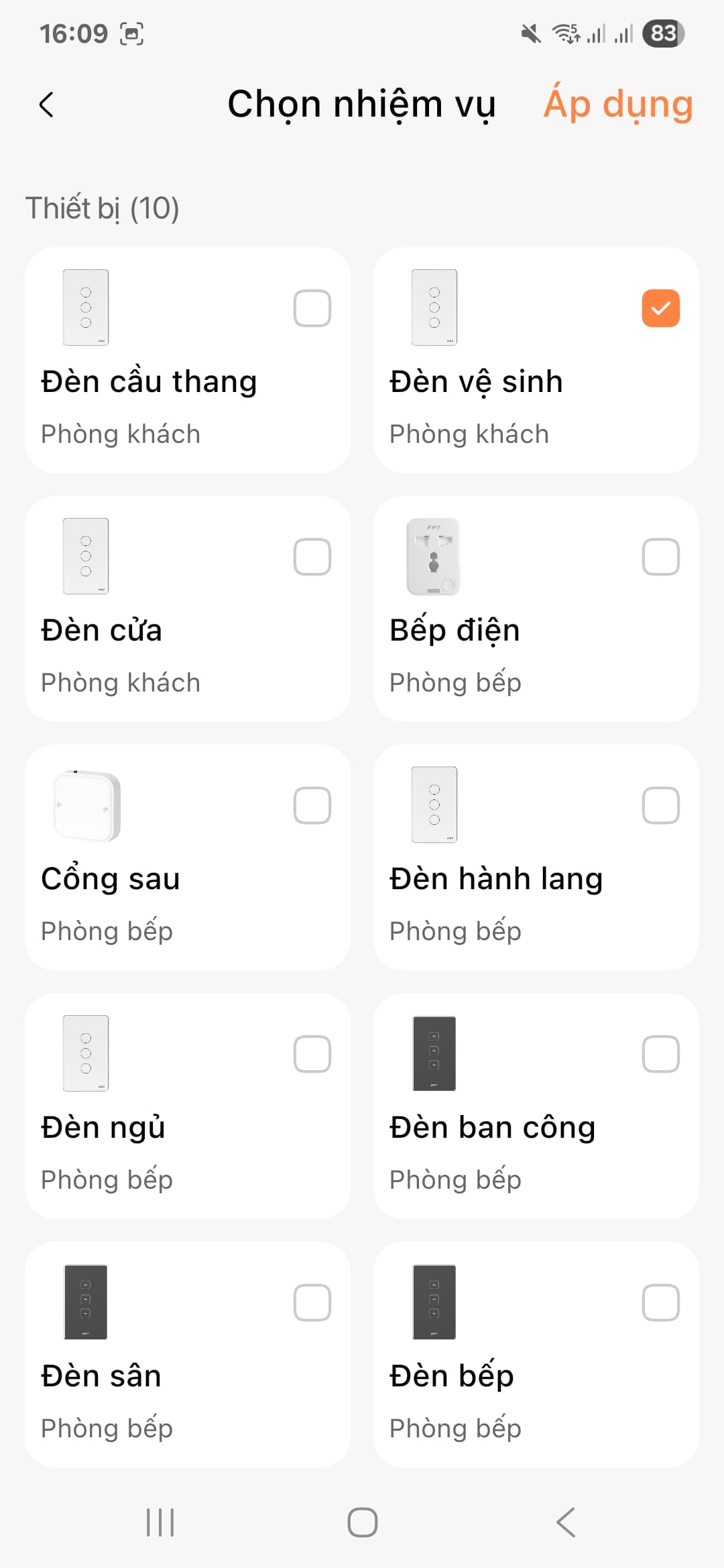This screenshot has height=1568, width=724.
Task: Check the Đèn cầu thang checkbox
Action: [311, 308]
